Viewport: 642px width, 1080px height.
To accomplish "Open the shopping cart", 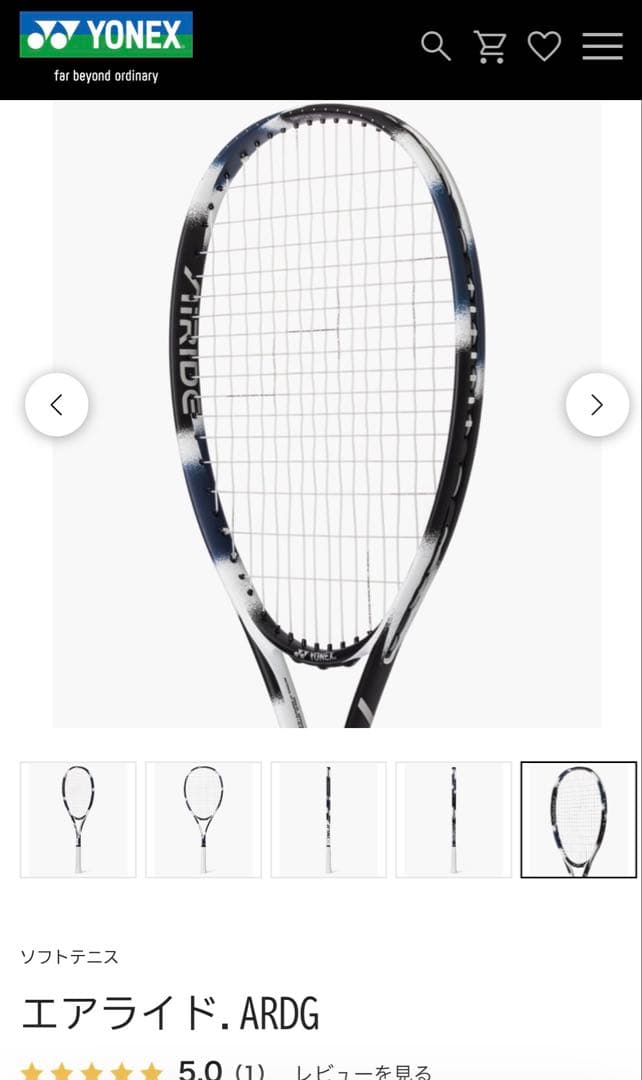I will pyautogui.click(x=490, y=46).
